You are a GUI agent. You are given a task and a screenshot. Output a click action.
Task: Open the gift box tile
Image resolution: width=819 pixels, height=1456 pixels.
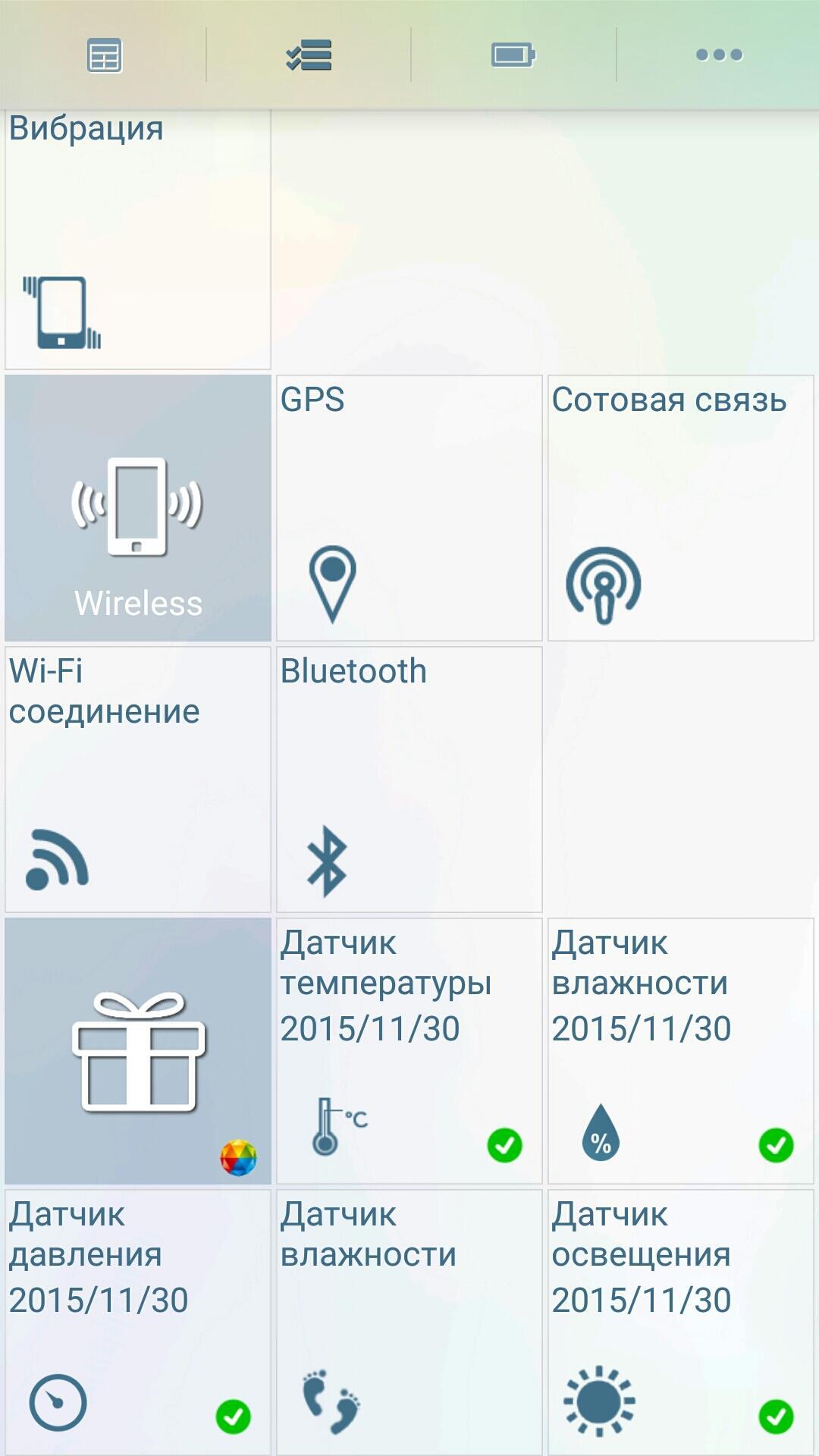point(138,1051)
